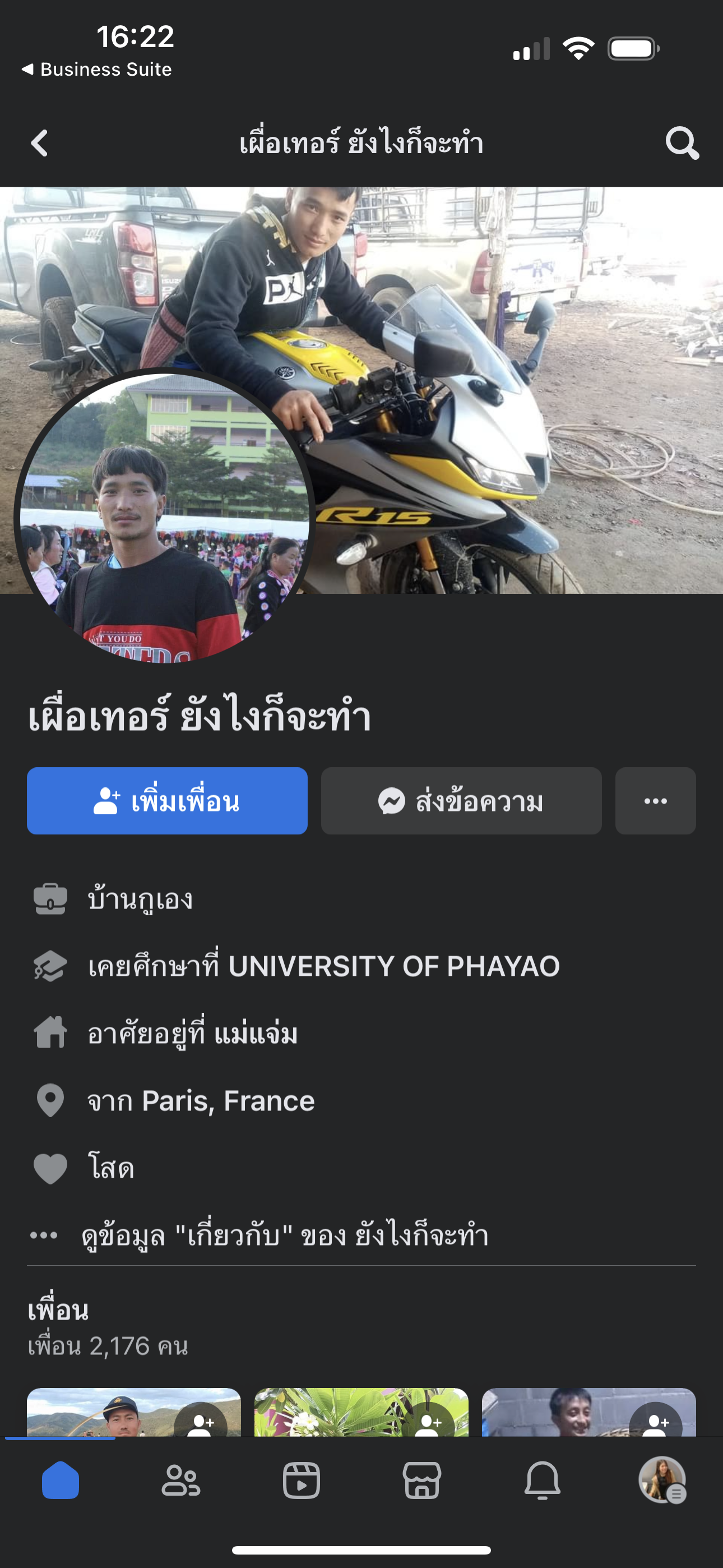Image resolution: width=723 pixels, height=1568 pixels.
Task: Switch to the Marketplace tab
Action: click(421, 1481)
